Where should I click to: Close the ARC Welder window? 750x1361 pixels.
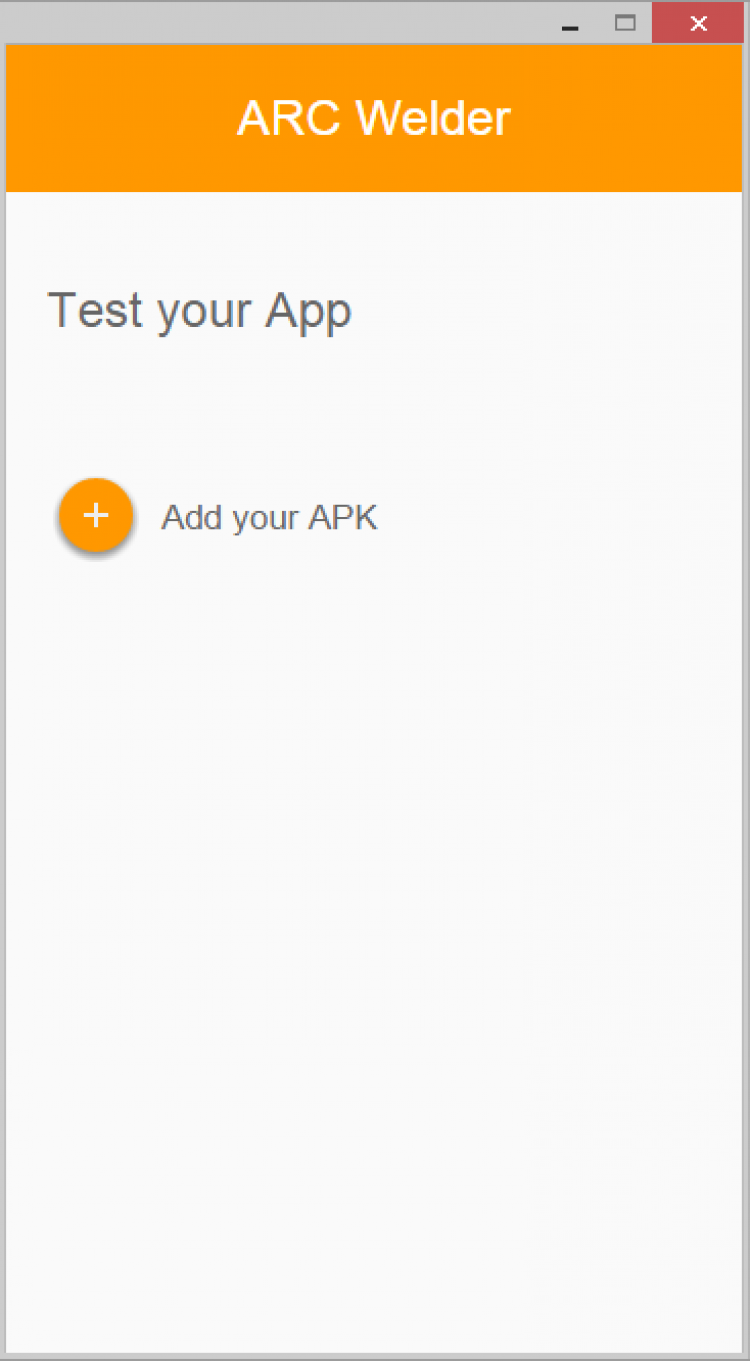pos(698,23)
